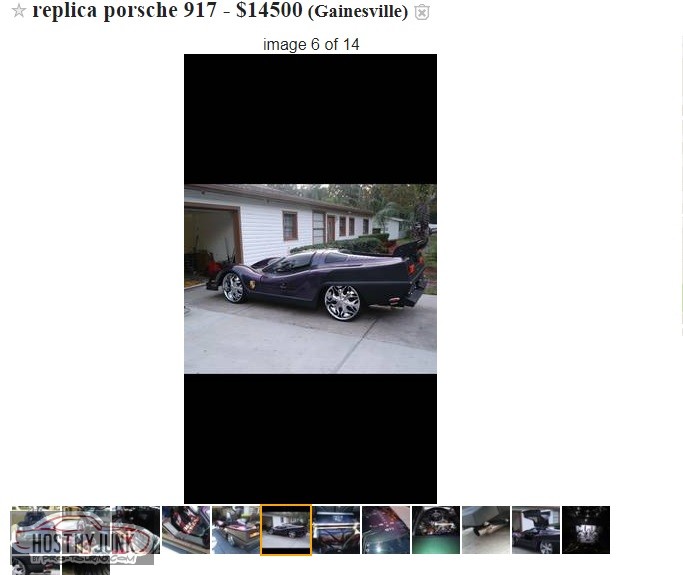Favorite the replica Porsche 917 listing star

click(x=18, y=12)
